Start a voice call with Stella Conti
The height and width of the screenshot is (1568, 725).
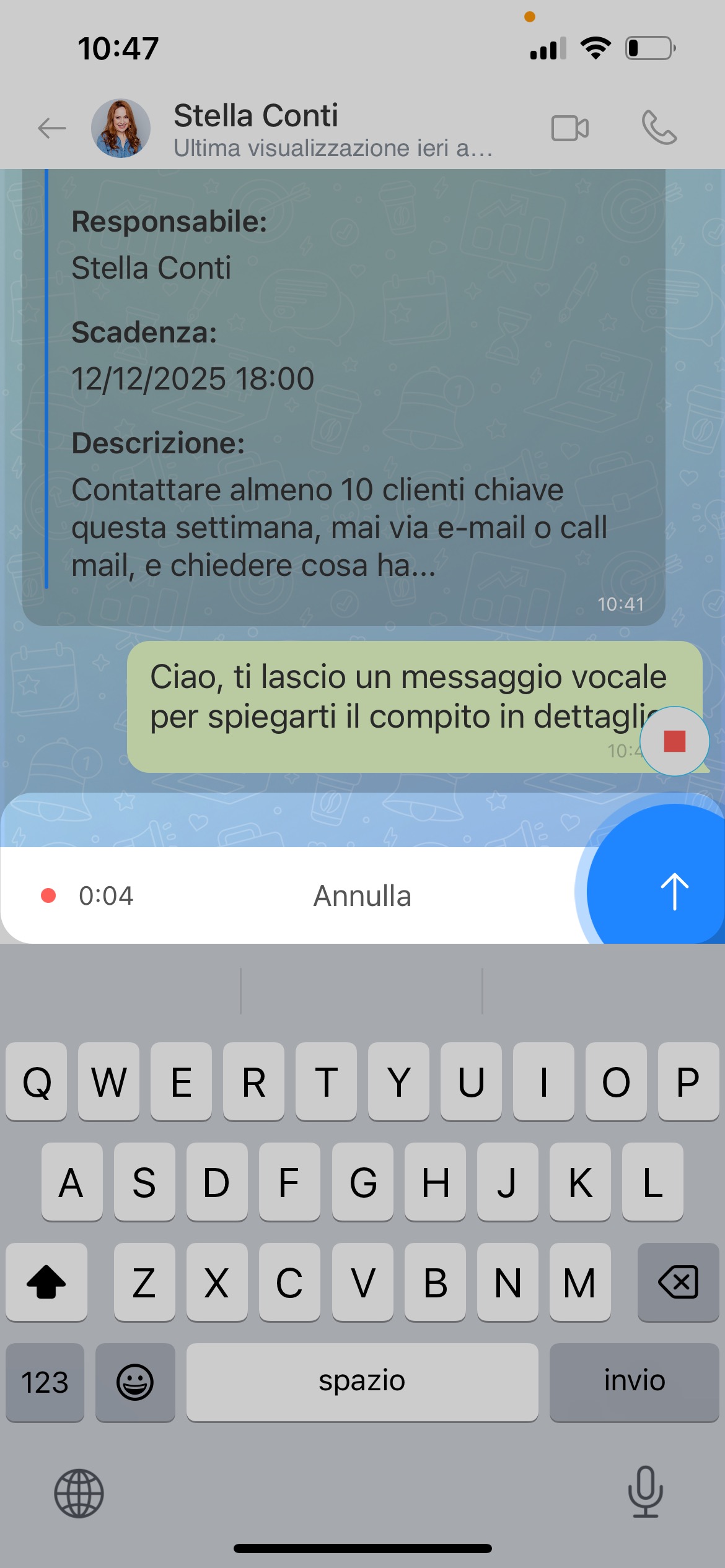(659, 128)
